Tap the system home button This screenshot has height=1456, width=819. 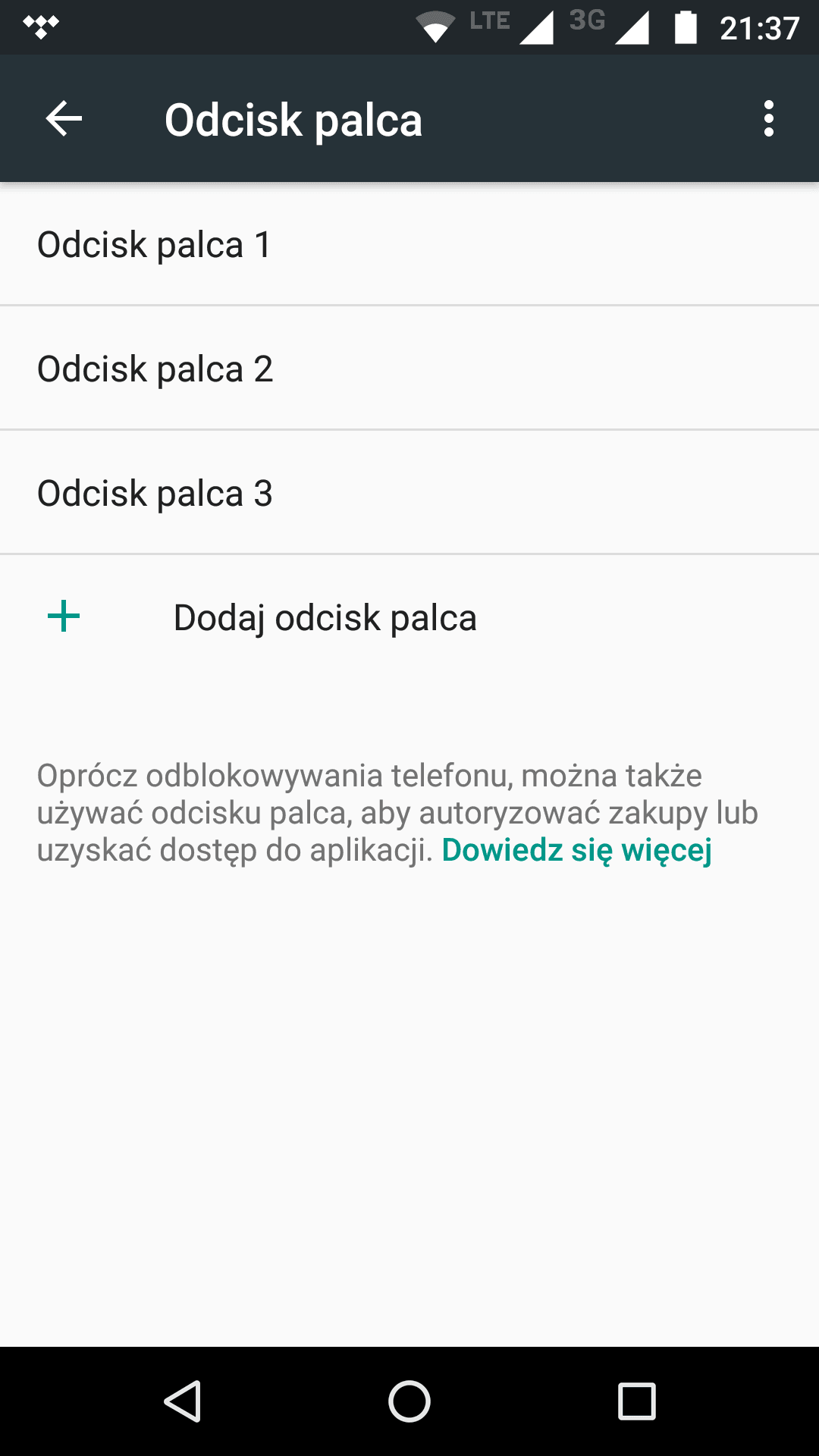click(409, 1401)
